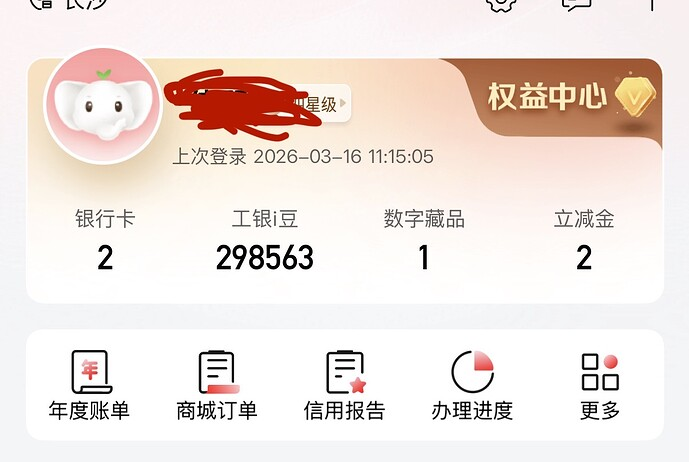This screenshot has width=689, height=462.
Task: Open 信用报告 credit report
Action: (x=344, y=385)
